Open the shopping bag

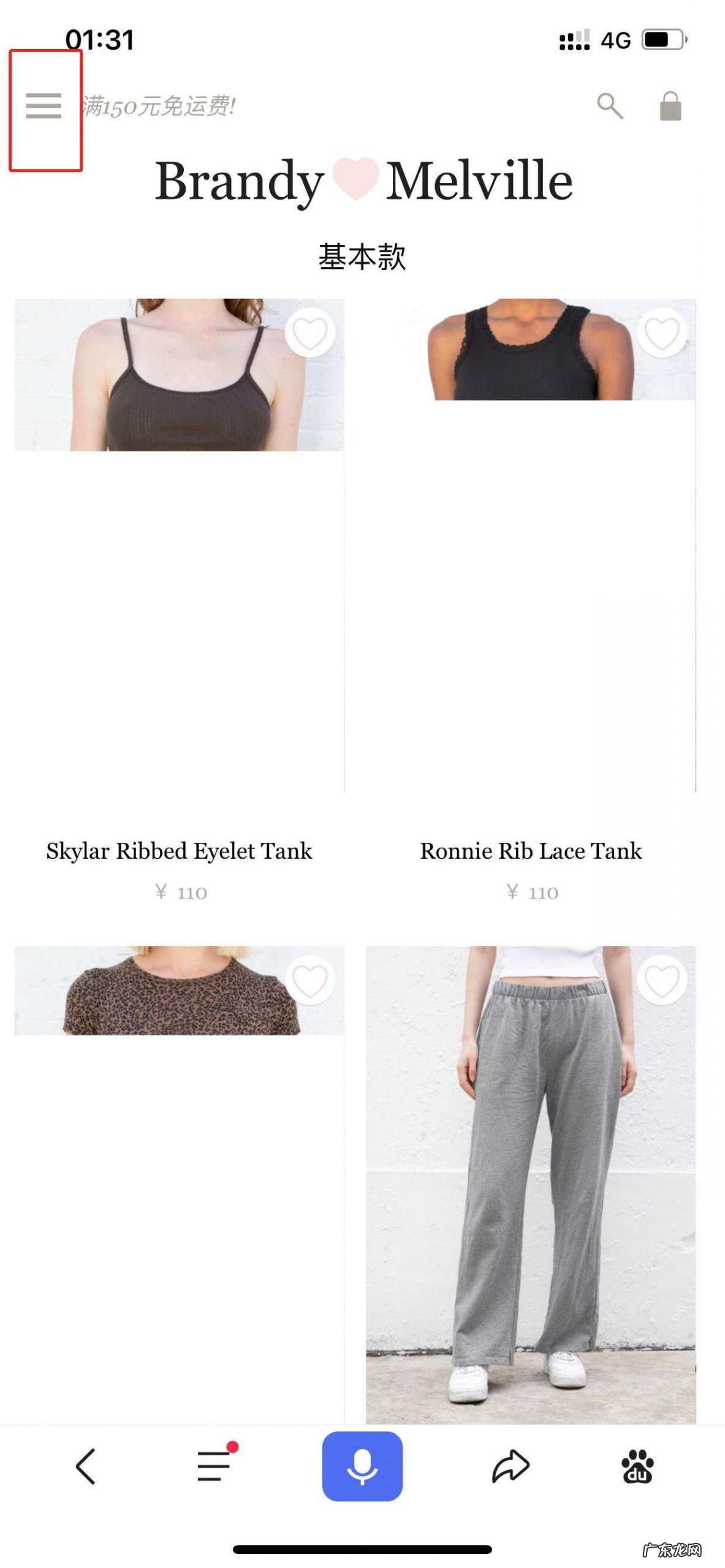pos(670,107)
